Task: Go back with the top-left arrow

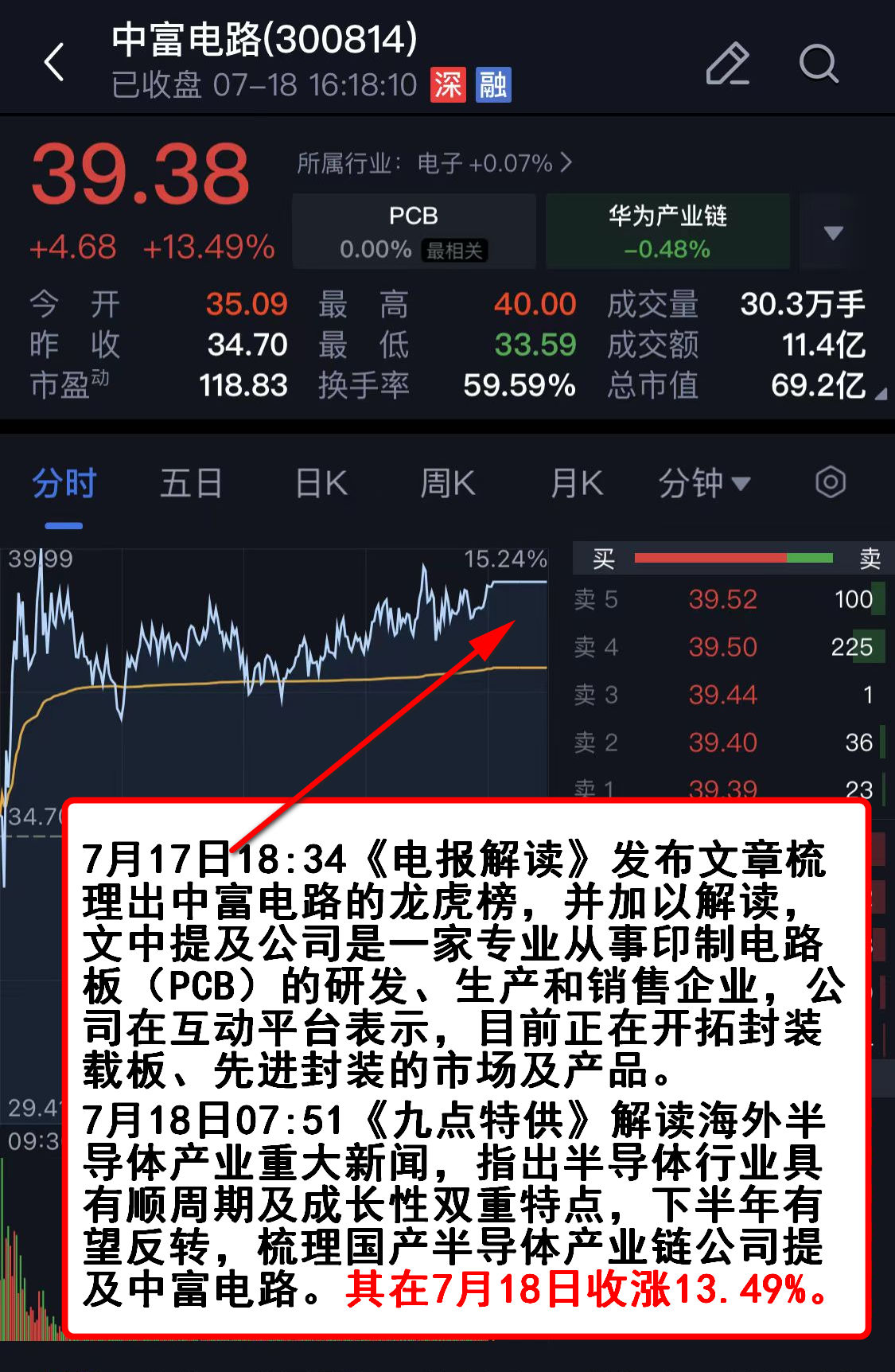Action: tap(54, 62)
